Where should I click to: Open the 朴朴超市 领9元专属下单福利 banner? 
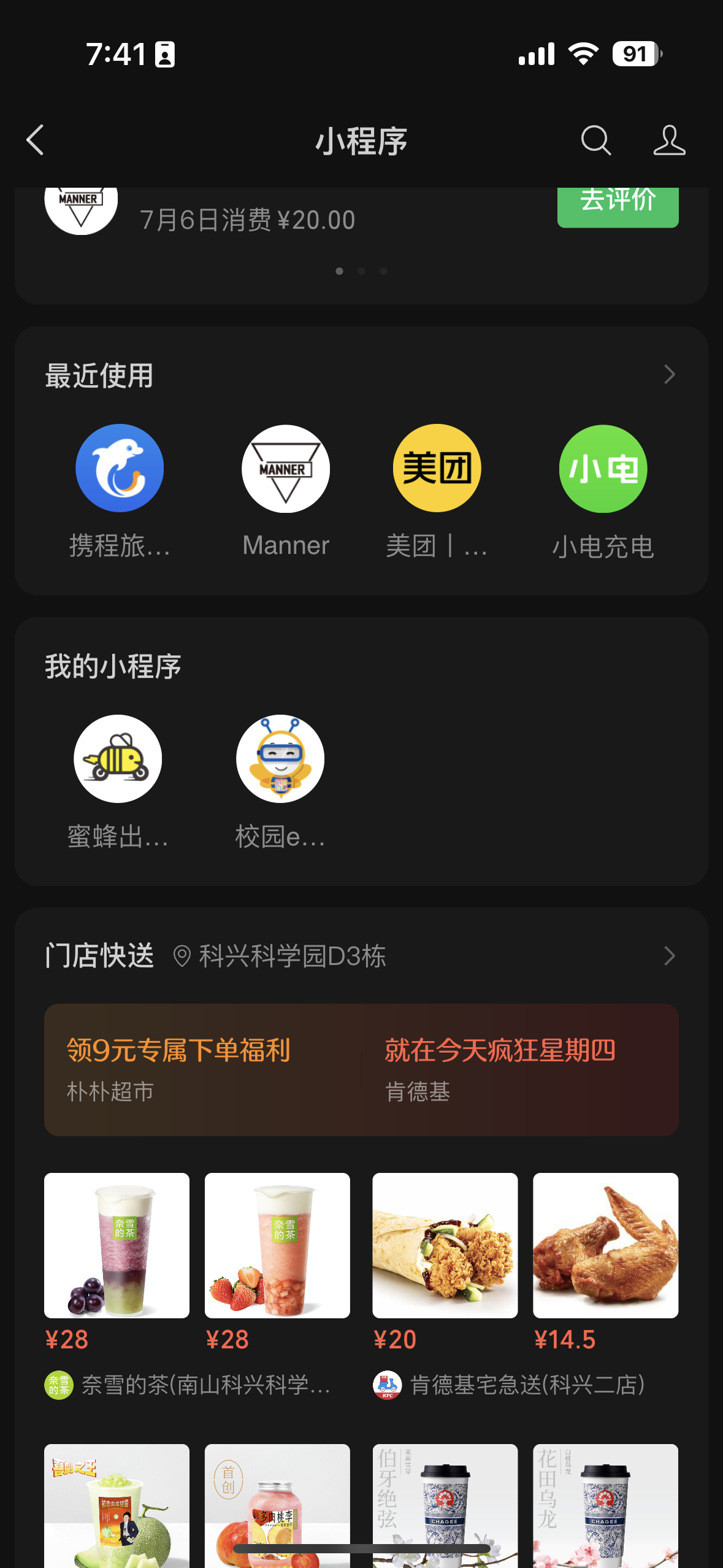pyautogui.click(x=202, y=1069)
